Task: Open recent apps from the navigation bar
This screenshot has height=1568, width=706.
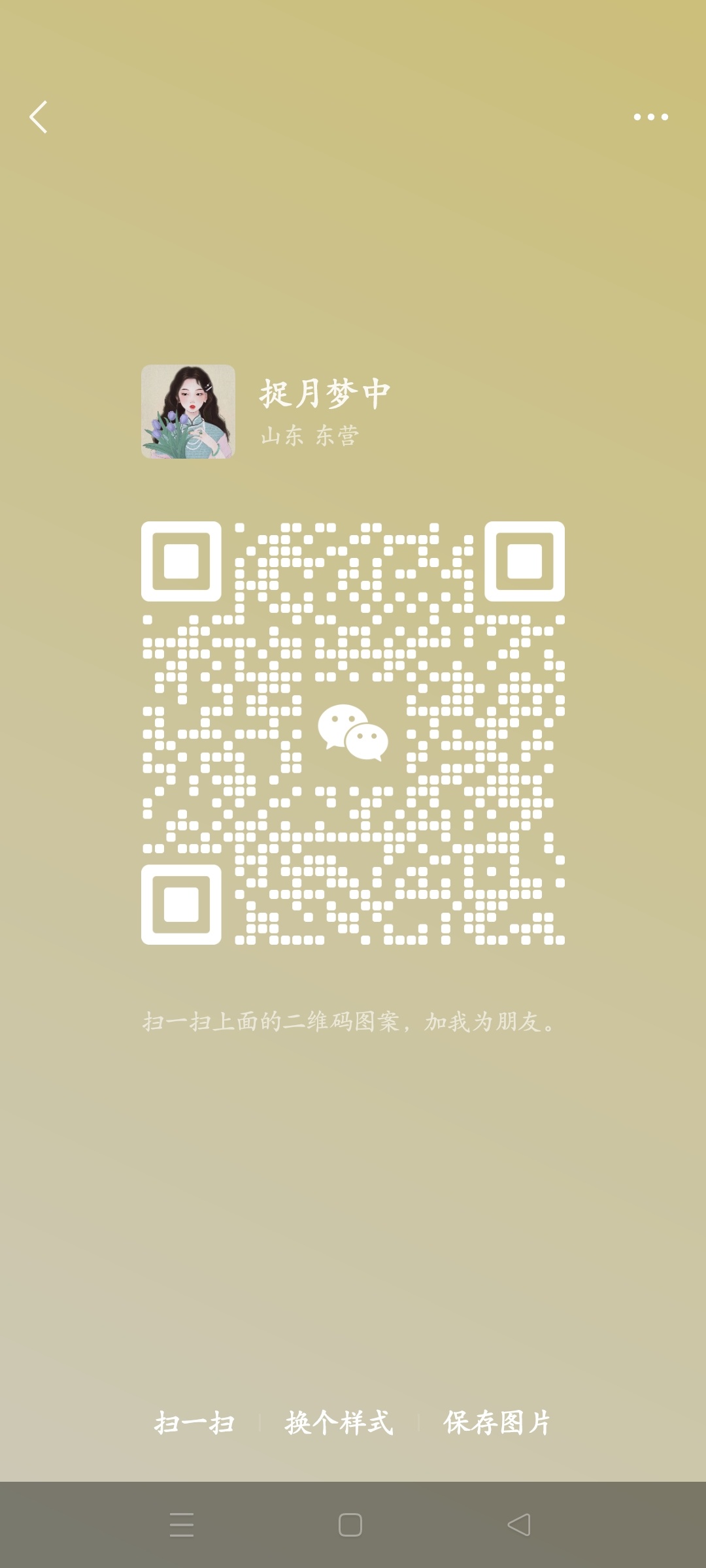Action: pos(182,1525)
